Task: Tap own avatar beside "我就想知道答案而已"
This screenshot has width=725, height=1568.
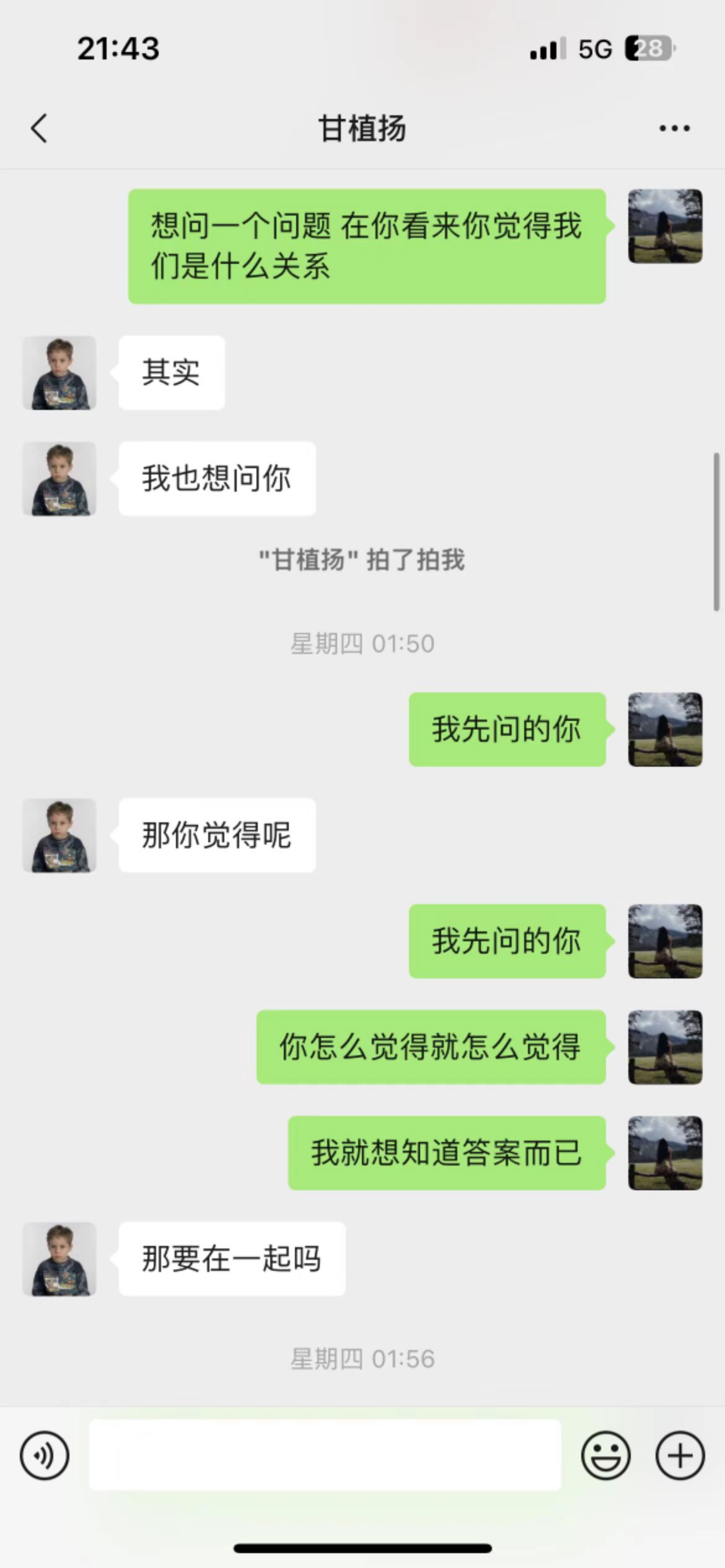Action: pos(665,1152)
